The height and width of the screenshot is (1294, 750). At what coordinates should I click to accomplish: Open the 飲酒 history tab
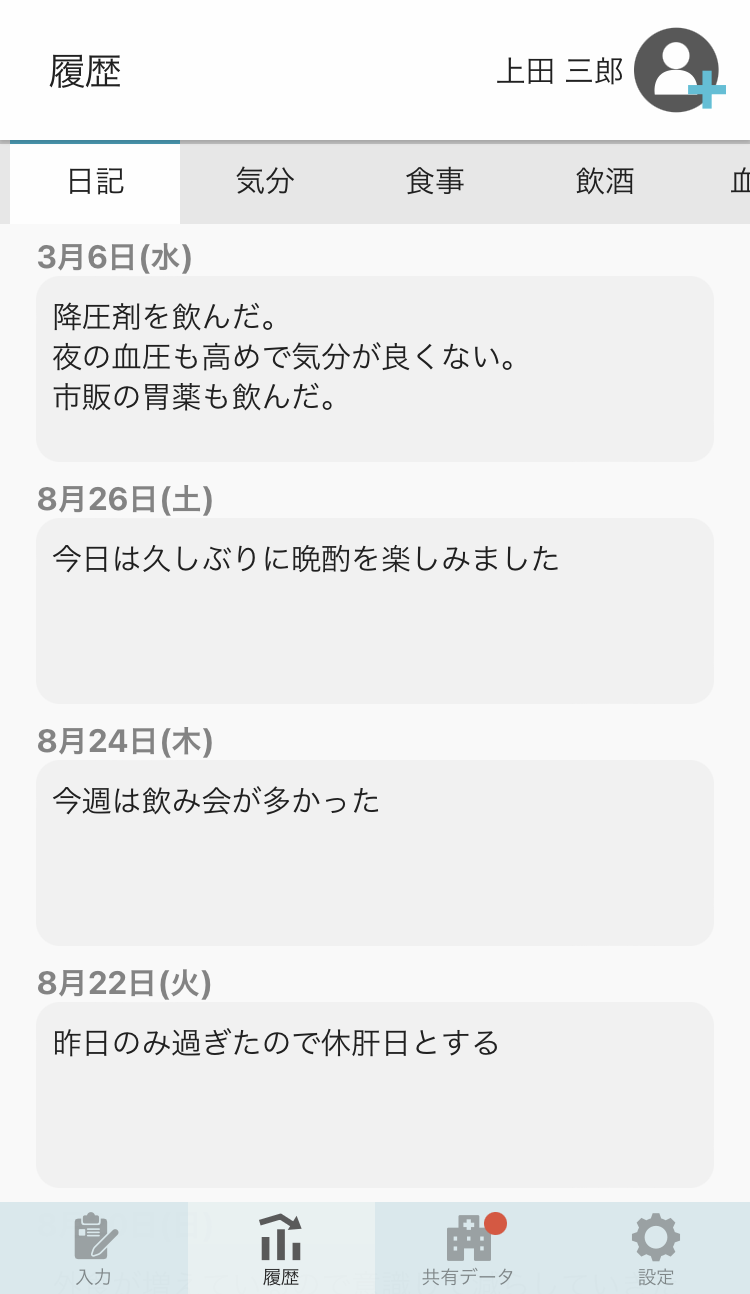(605, 182)
